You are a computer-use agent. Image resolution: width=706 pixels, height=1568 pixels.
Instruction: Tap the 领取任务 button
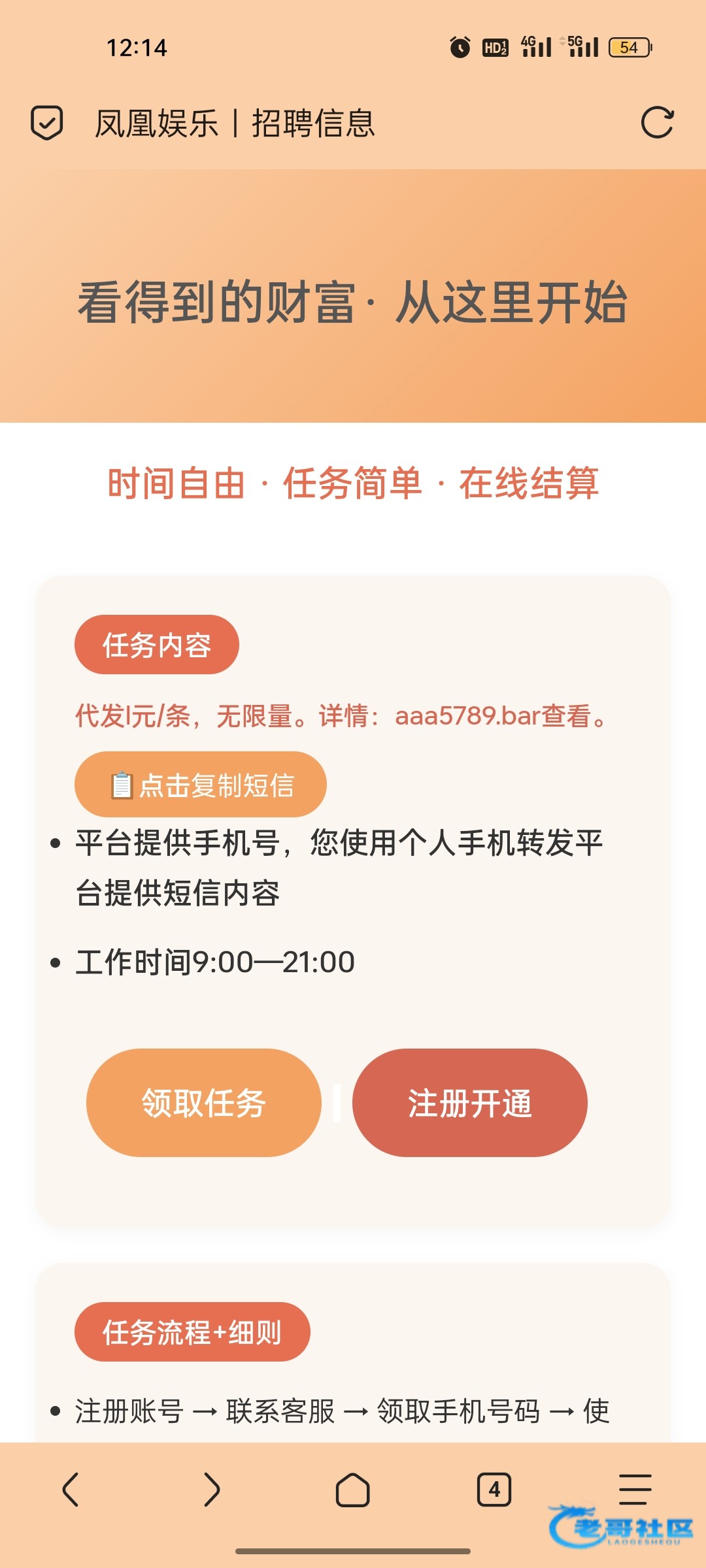204,1103
